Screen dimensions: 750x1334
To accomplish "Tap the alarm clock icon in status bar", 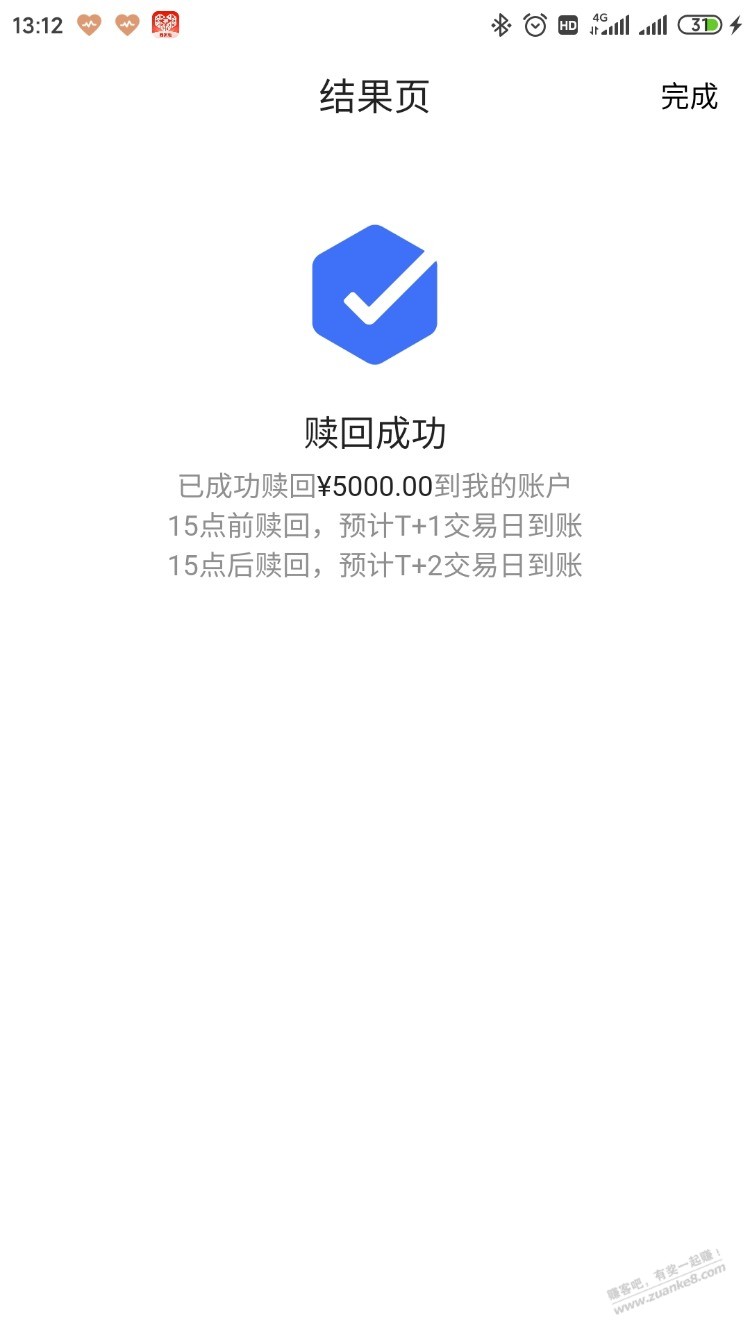I will tap(535, 23).
